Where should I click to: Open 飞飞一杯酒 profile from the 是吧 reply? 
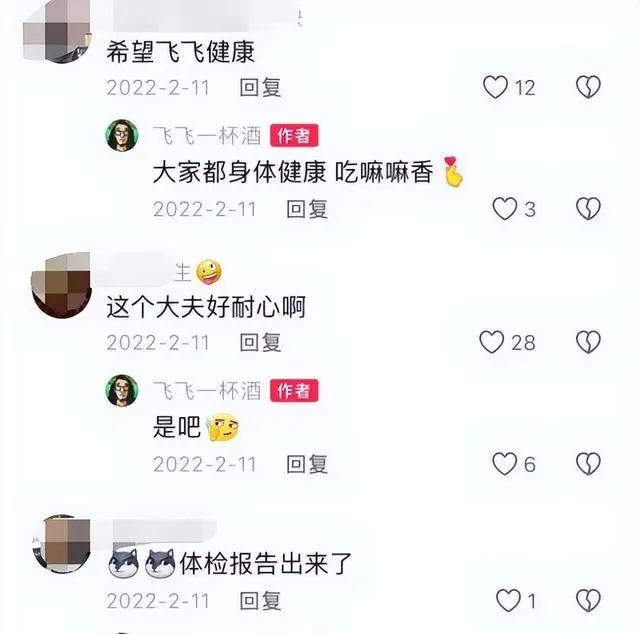(x=122, y=390)
